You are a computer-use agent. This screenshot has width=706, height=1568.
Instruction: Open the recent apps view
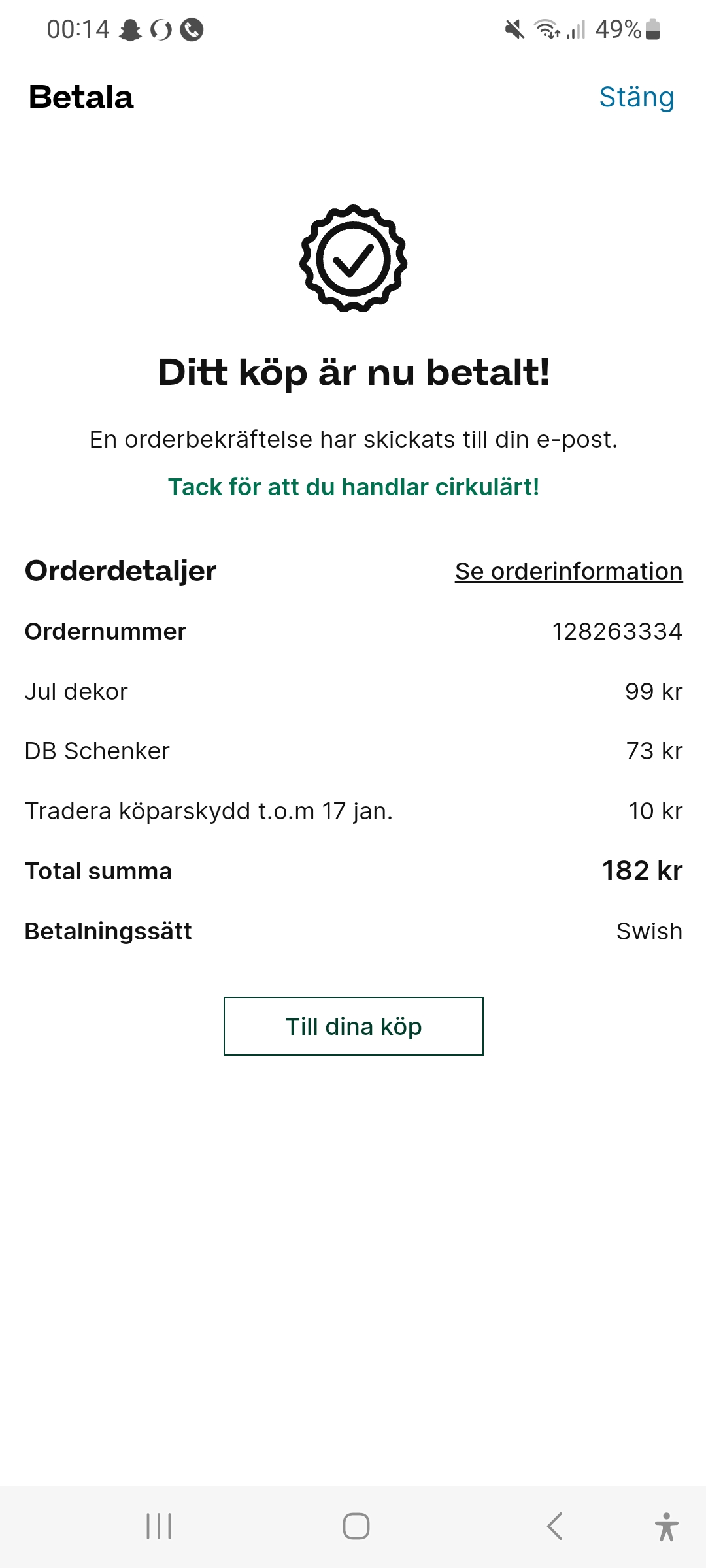coord(159,1527)
